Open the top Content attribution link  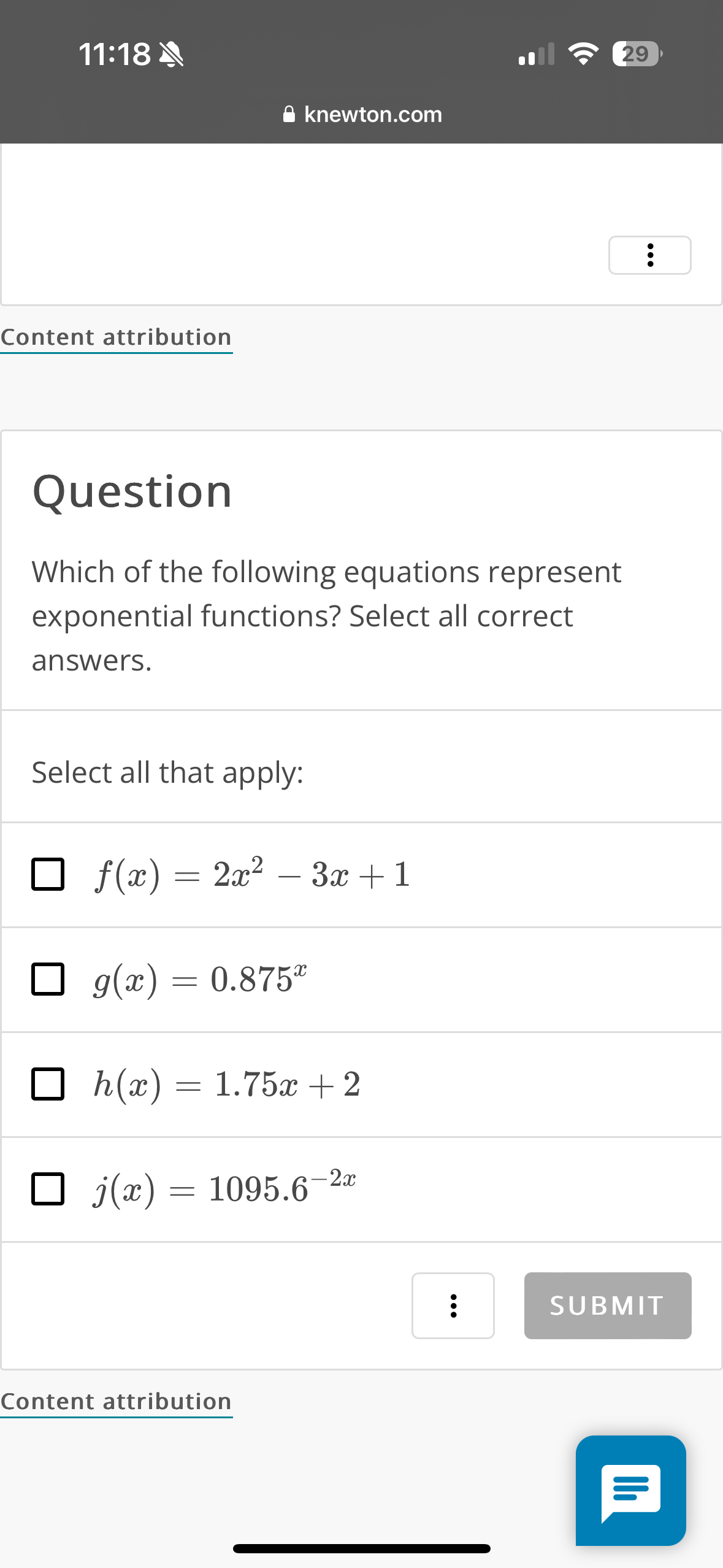click(116, 336)
